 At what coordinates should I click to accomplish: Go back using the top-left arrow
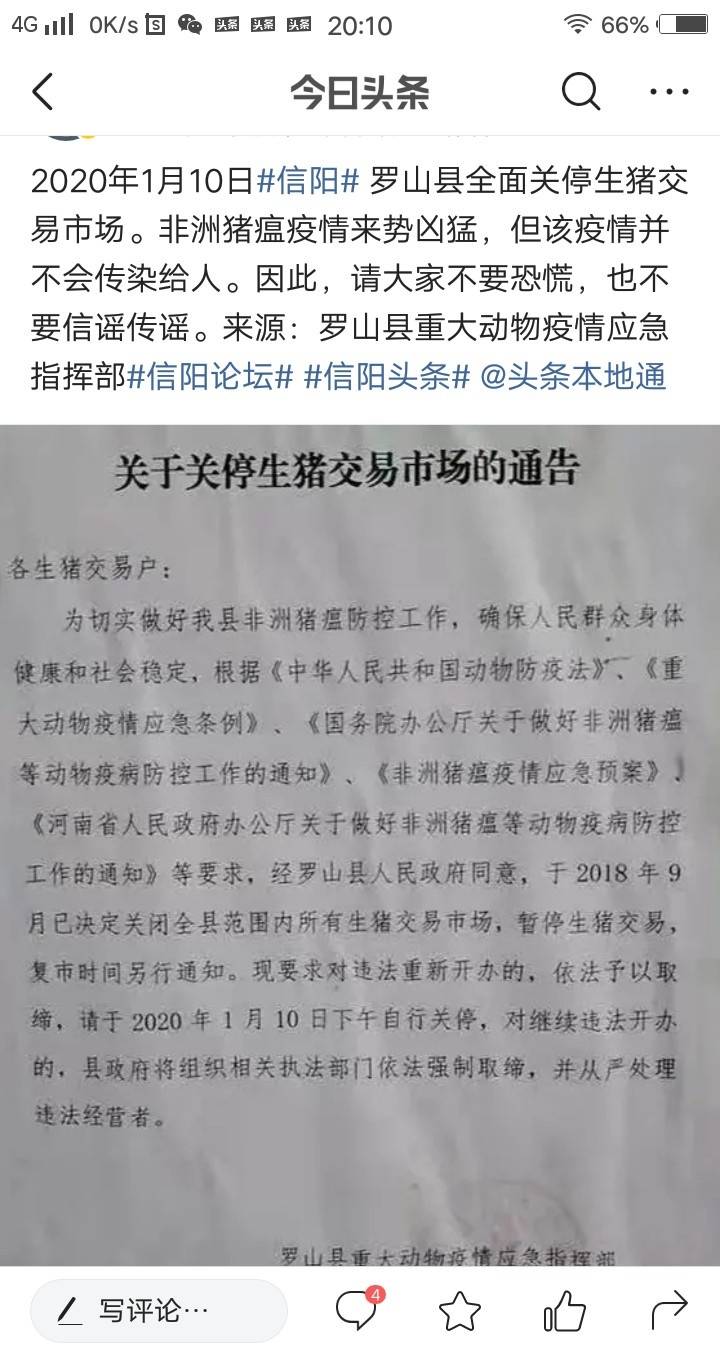[42, 92]
